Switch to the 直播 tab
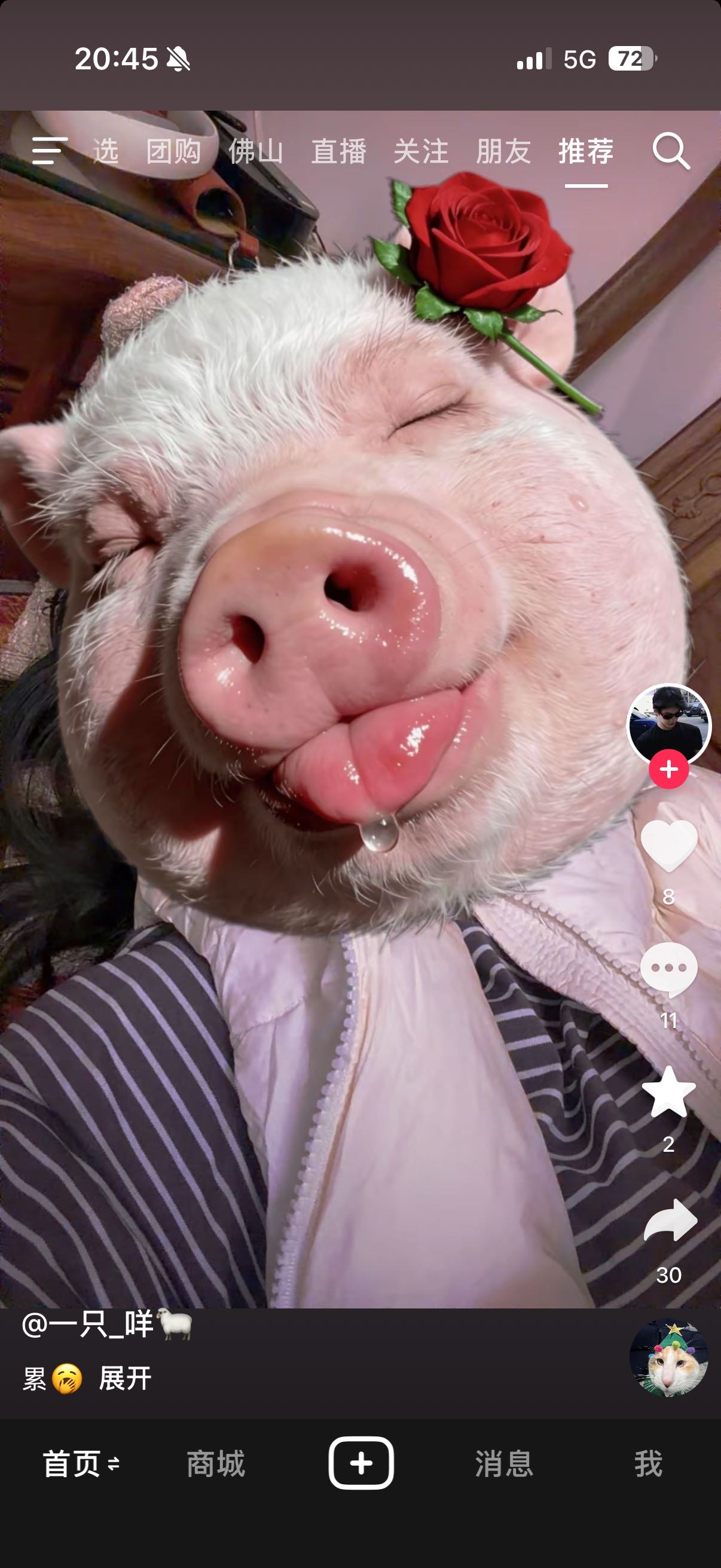 338,151
